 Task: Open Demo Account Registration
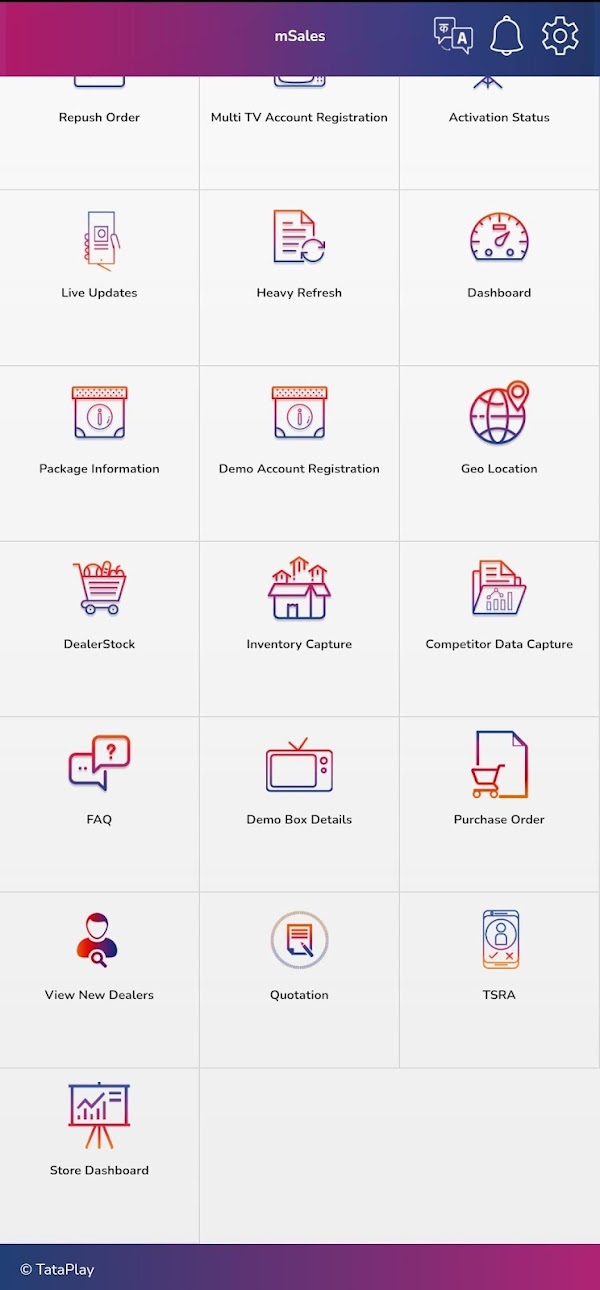pos(299,430)
